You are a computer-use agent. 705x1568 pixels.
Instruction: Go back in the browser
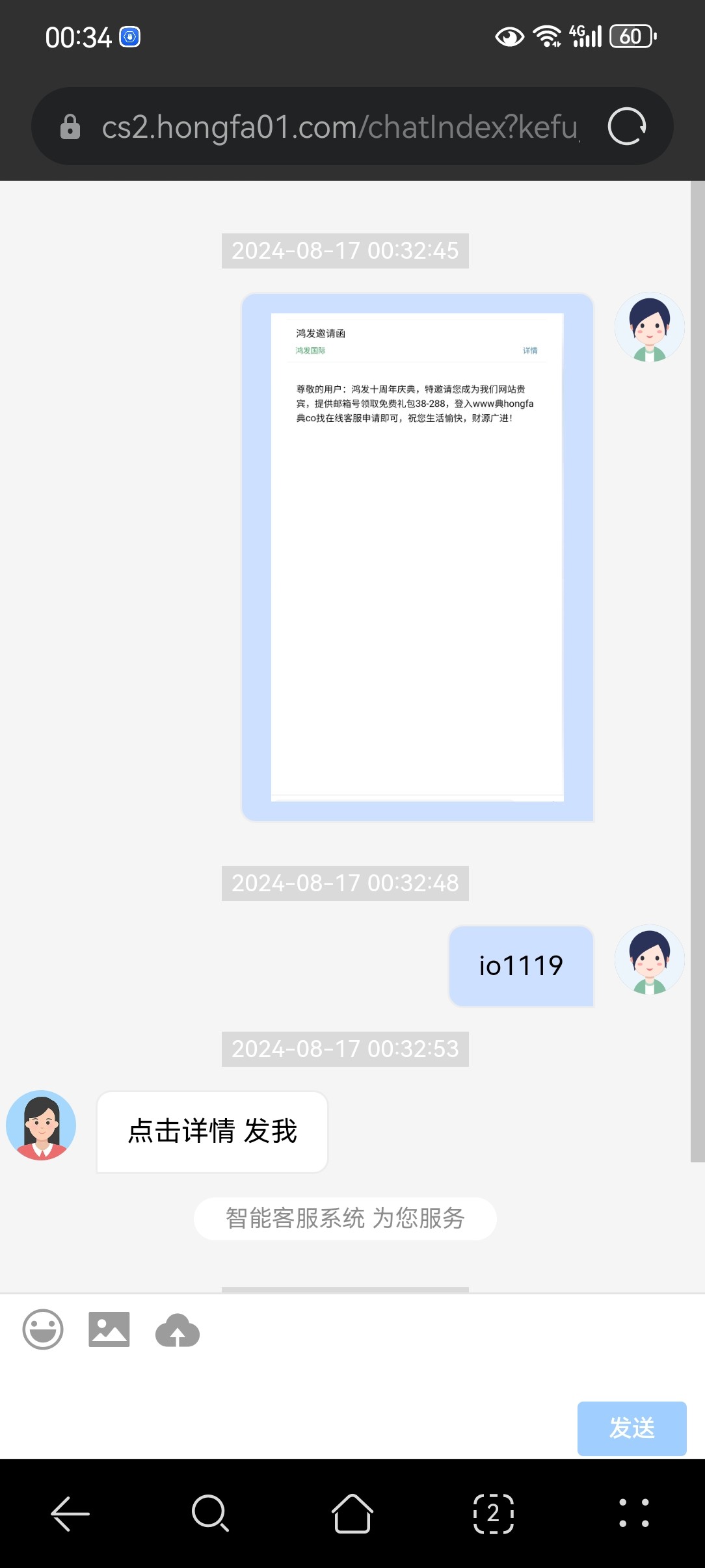click(x=70, y=1513)
